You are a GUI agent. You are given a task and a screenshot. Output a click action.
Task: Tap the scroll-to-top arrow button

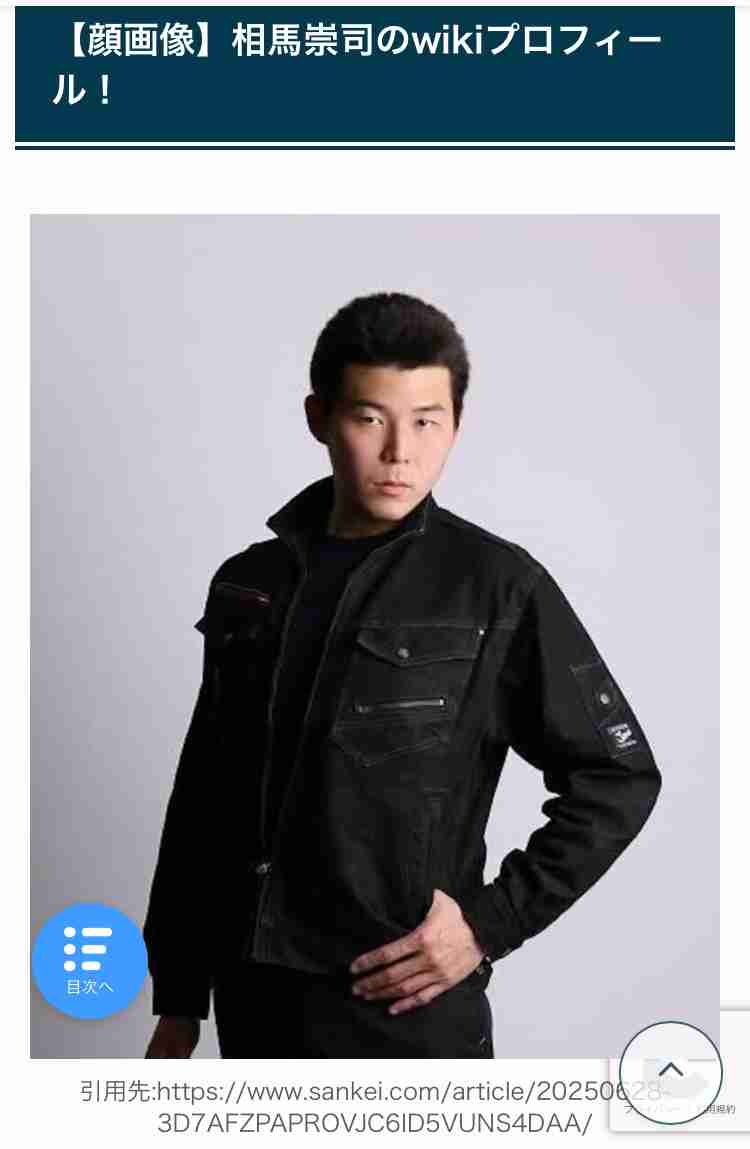point(670,1071)
